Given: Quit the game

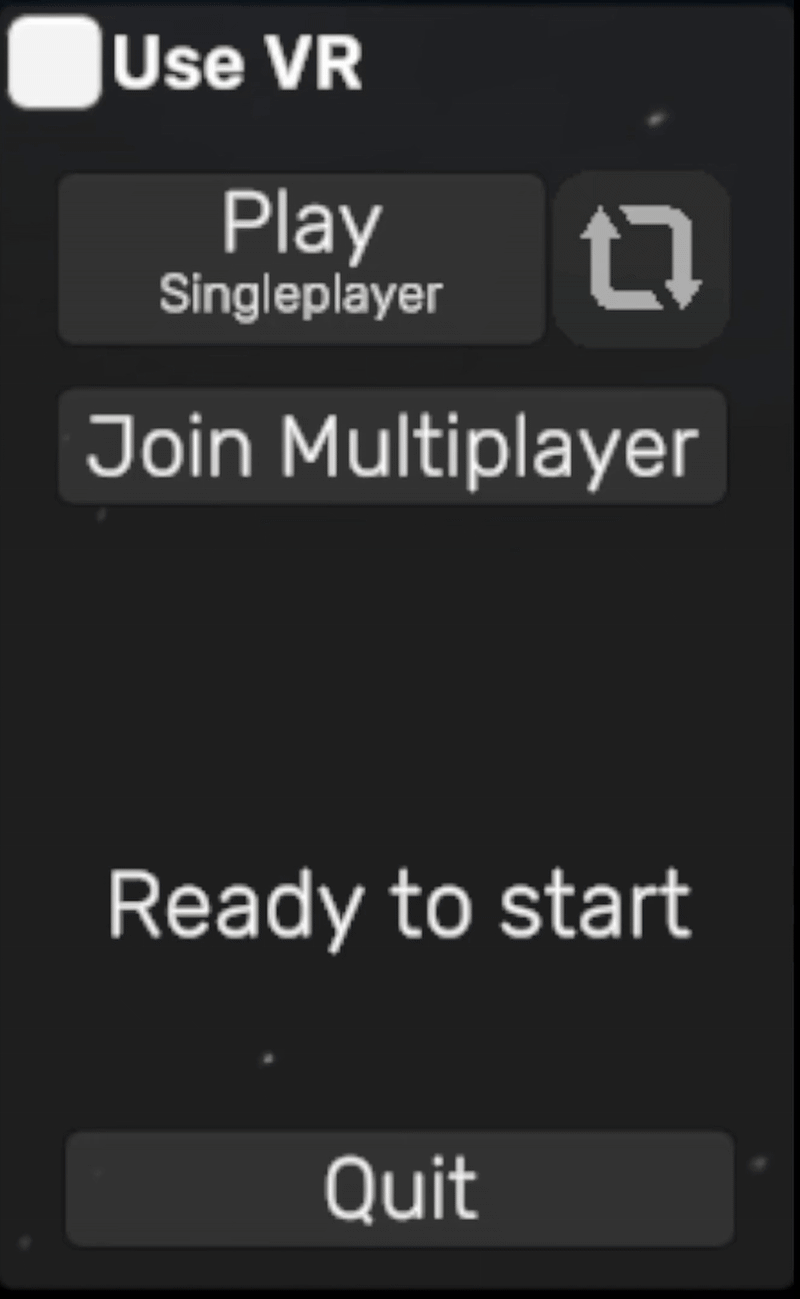Looking at the screenshot, I should coord(400,1188).
